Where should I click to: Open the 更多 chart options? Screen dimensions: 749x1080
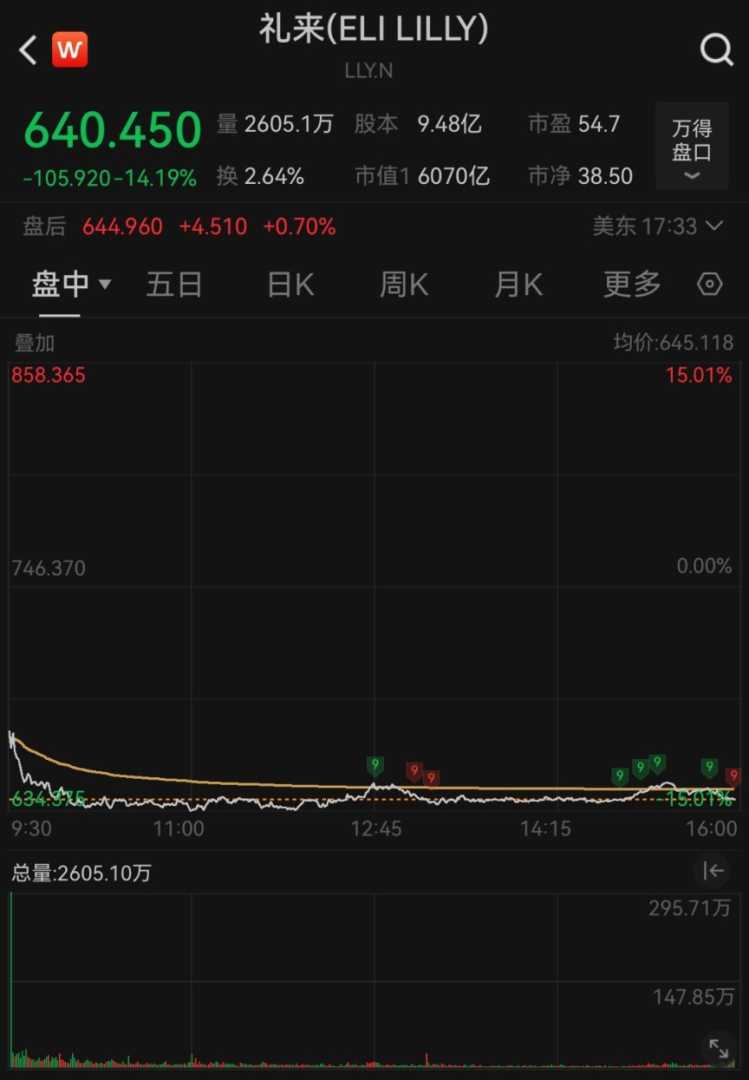tap(632, 285)
